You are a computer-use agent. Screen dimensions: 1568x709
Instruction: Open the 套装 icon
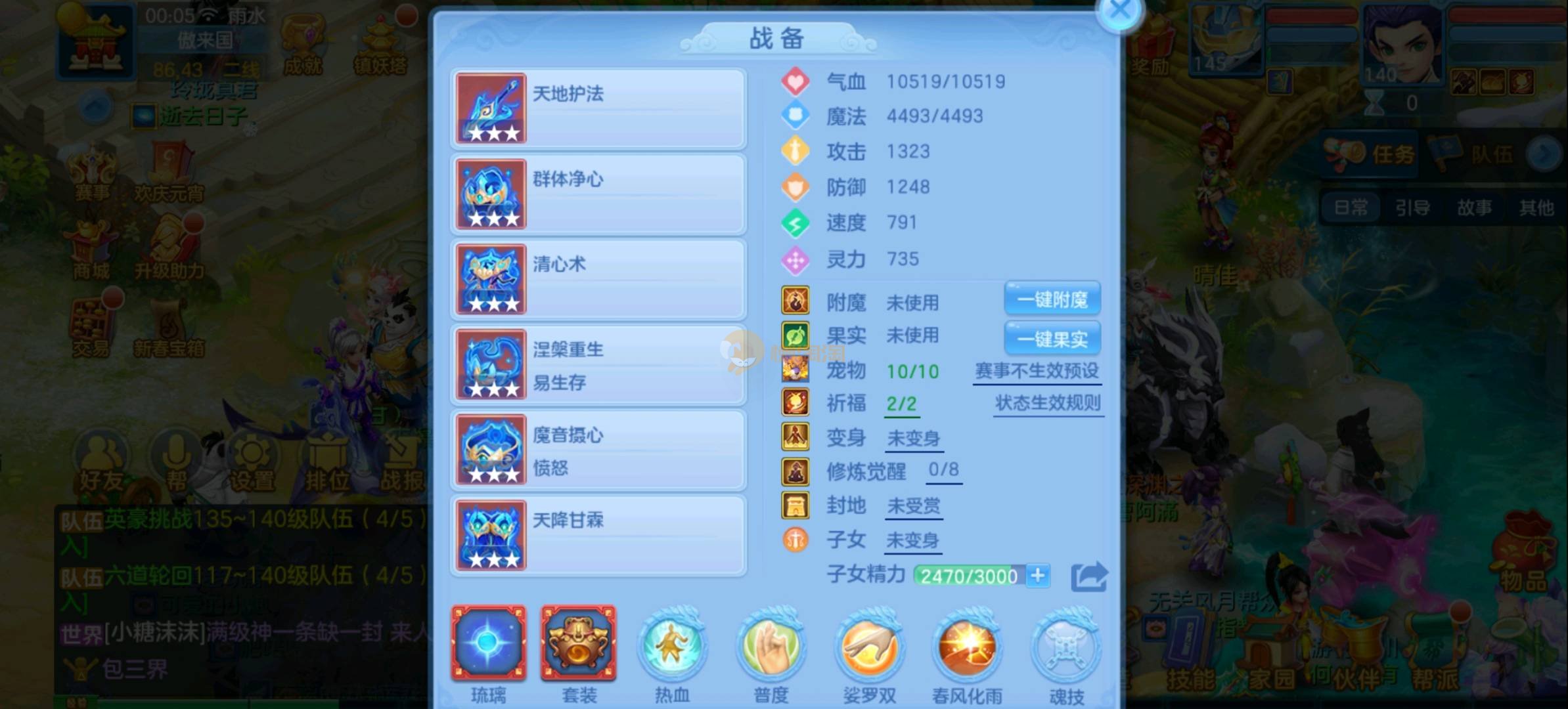click(579, 644)
